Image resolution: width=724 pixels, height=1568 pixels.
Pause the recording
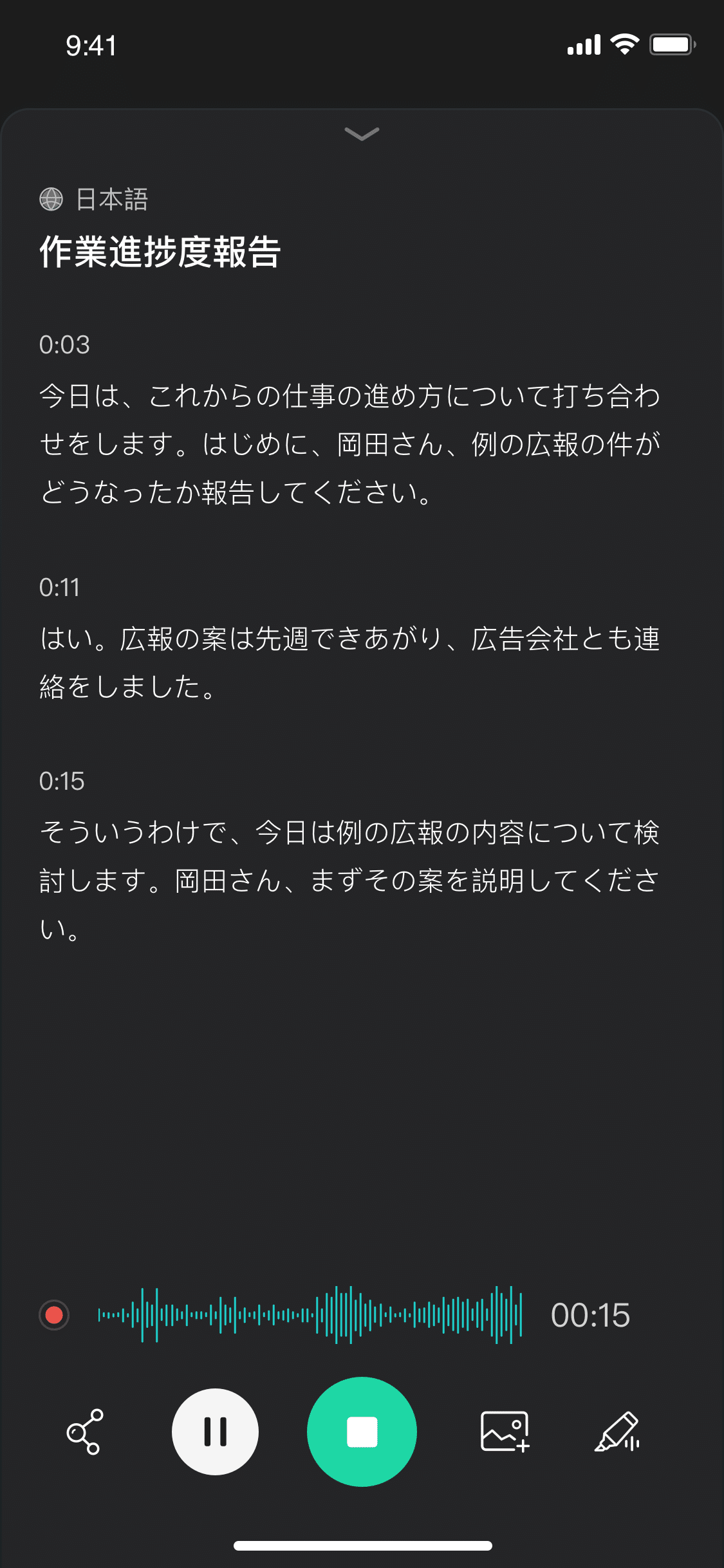point(215,1432)
